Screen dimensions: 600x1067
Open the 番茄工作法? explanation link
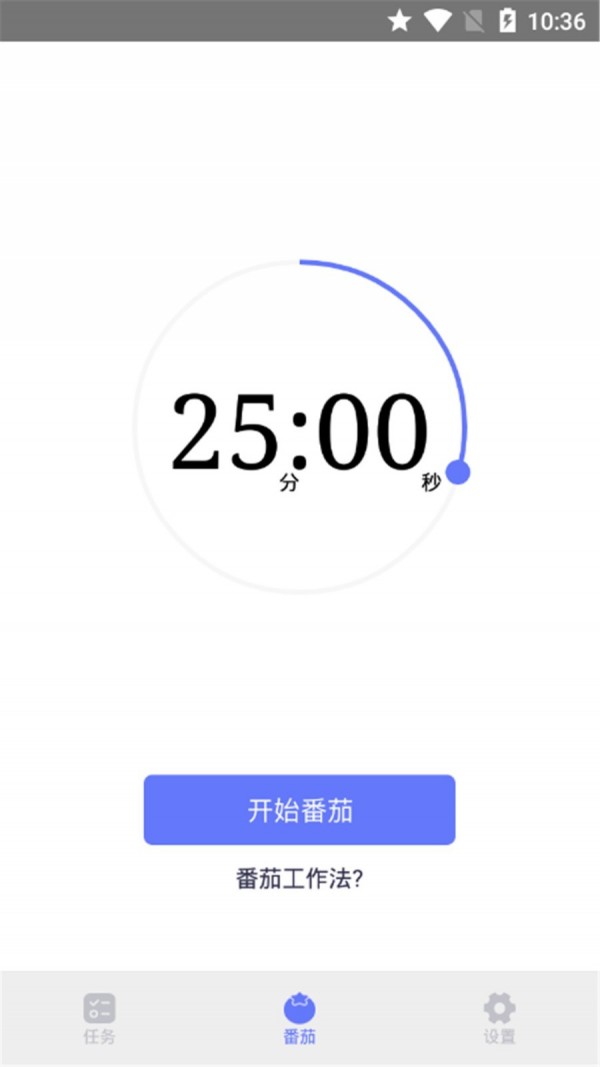(299, 879)
